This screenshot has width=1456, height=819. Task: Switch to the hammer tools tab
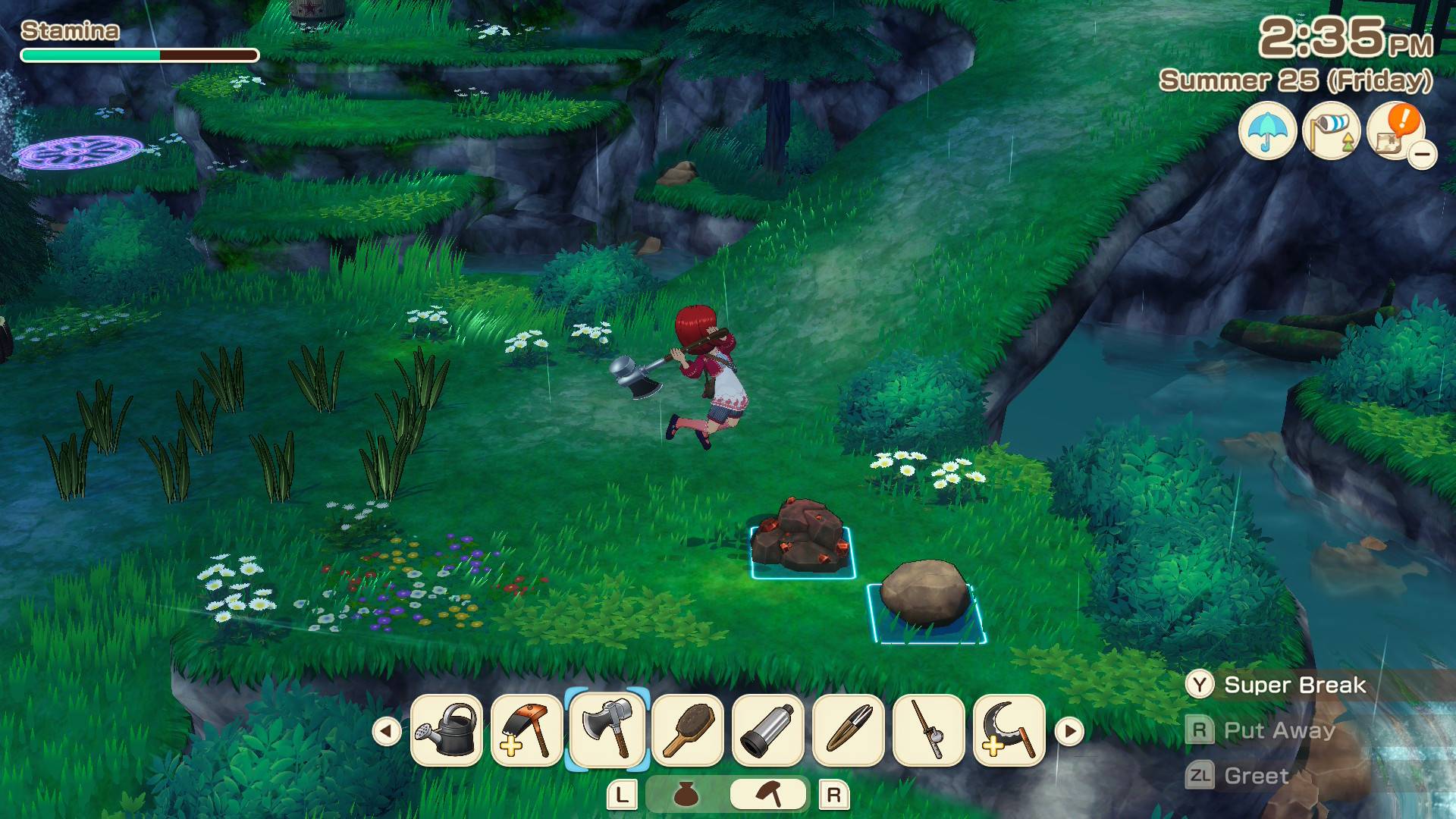(769, 795)
